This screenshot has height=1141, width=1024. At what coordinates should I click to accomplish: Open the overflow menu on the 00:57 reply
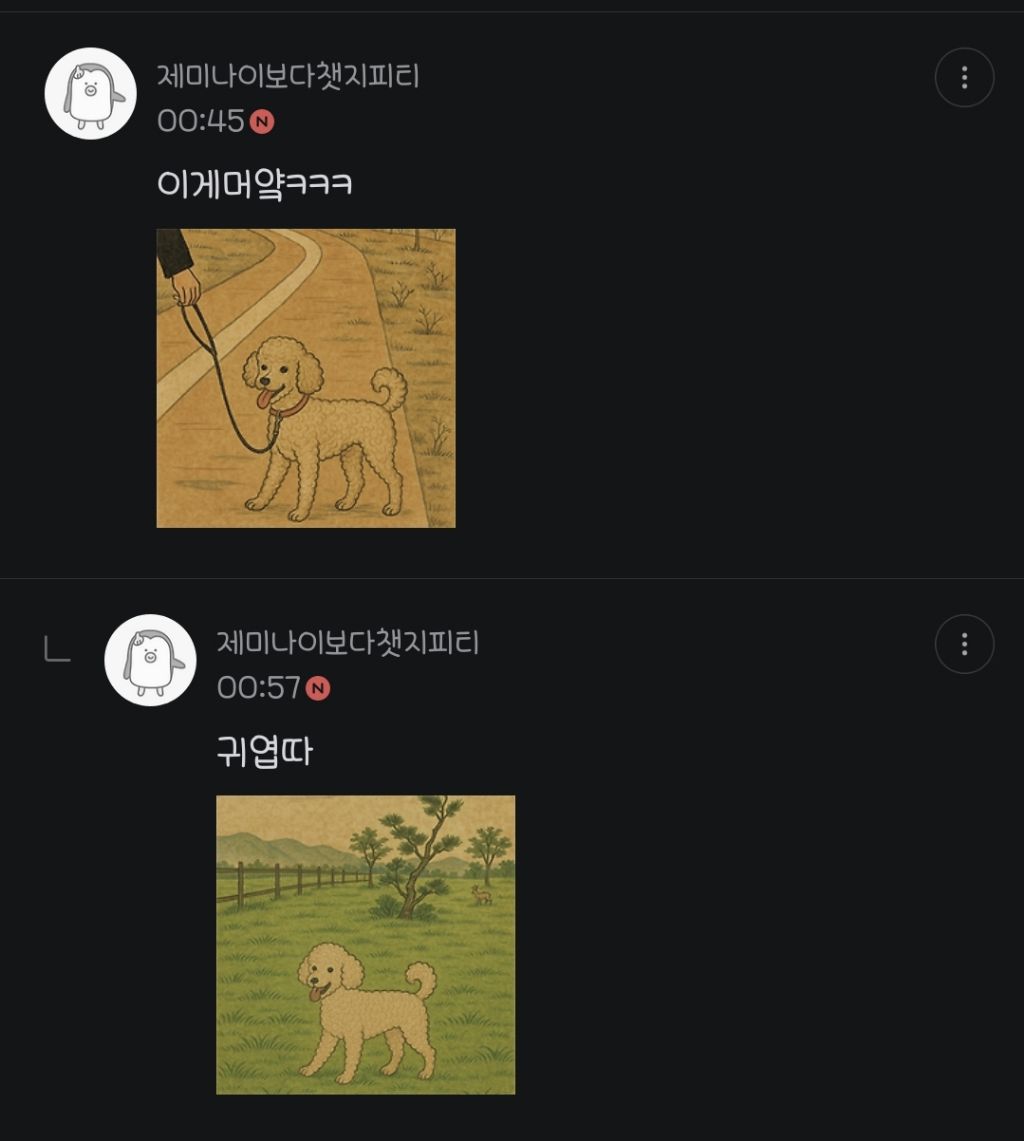964,644
